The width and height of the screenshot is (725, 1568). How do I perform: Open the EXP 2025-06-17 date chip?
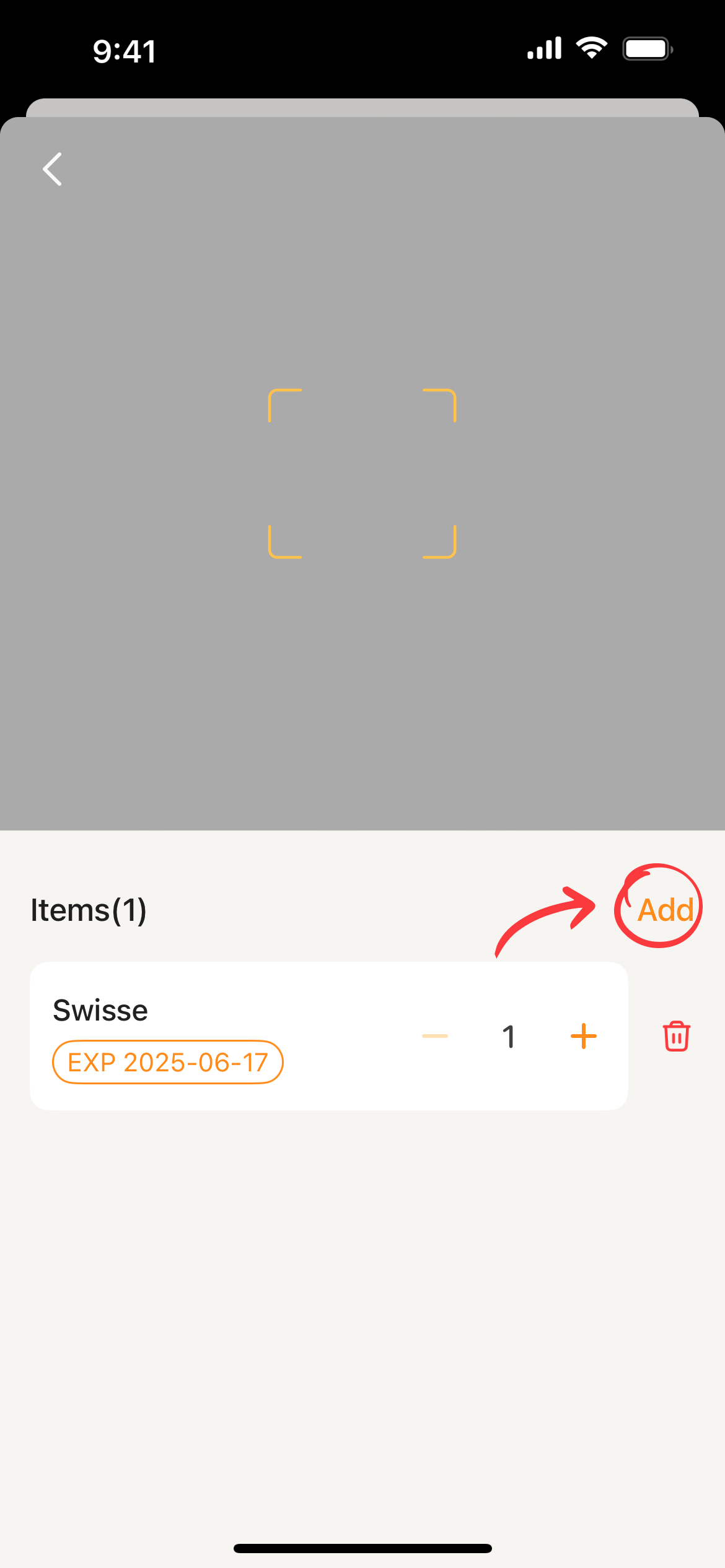pos(167,1063)
